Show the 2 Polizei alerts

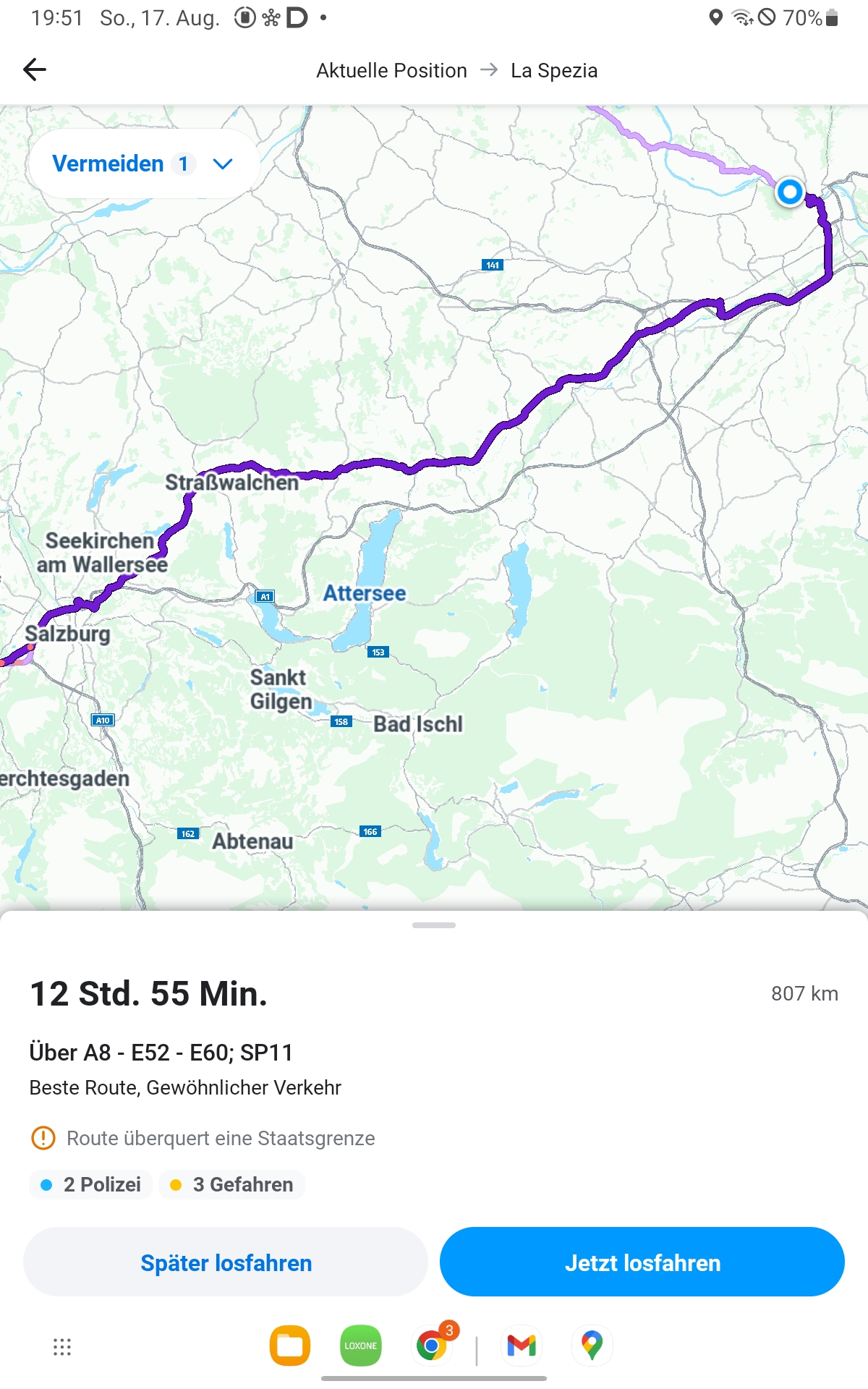(x=91, y=1185)
